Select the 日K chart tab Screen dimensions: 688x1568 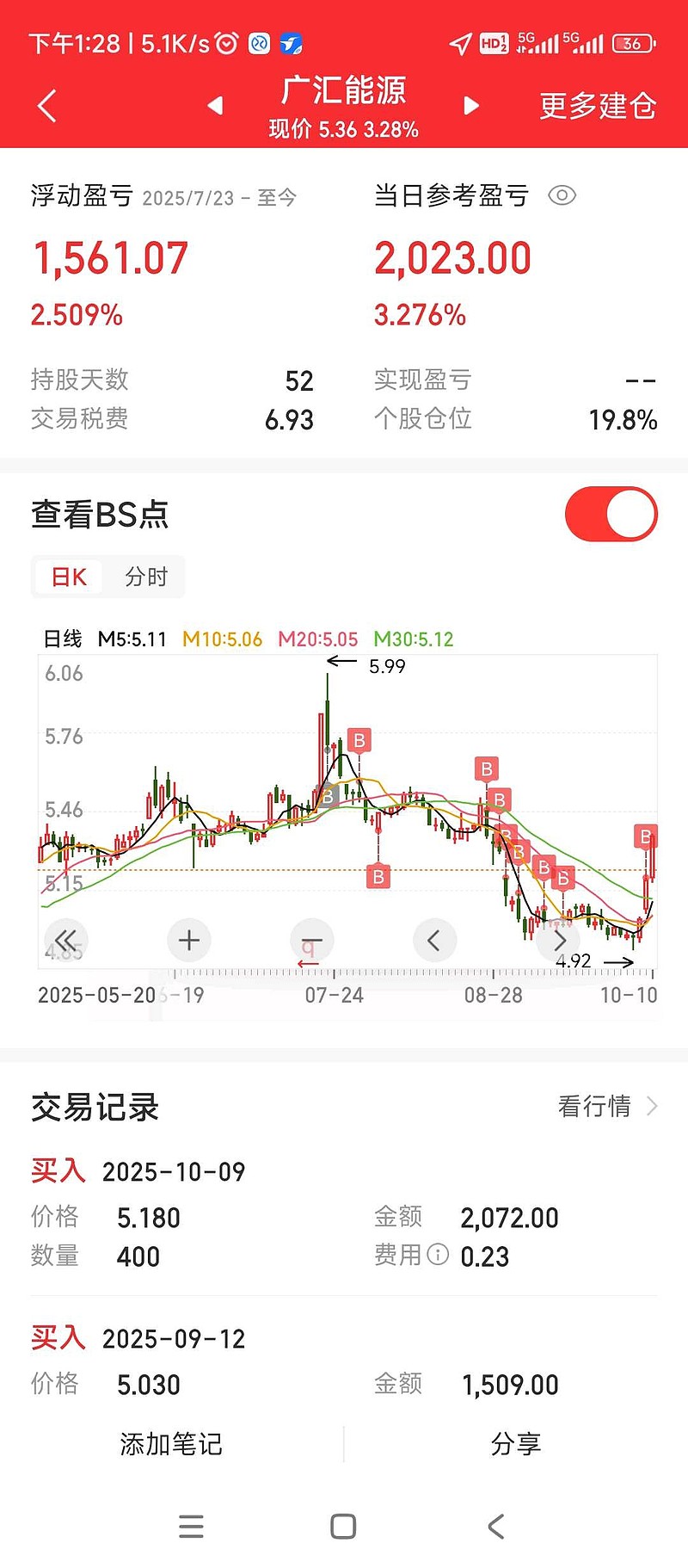pos(69,577)
